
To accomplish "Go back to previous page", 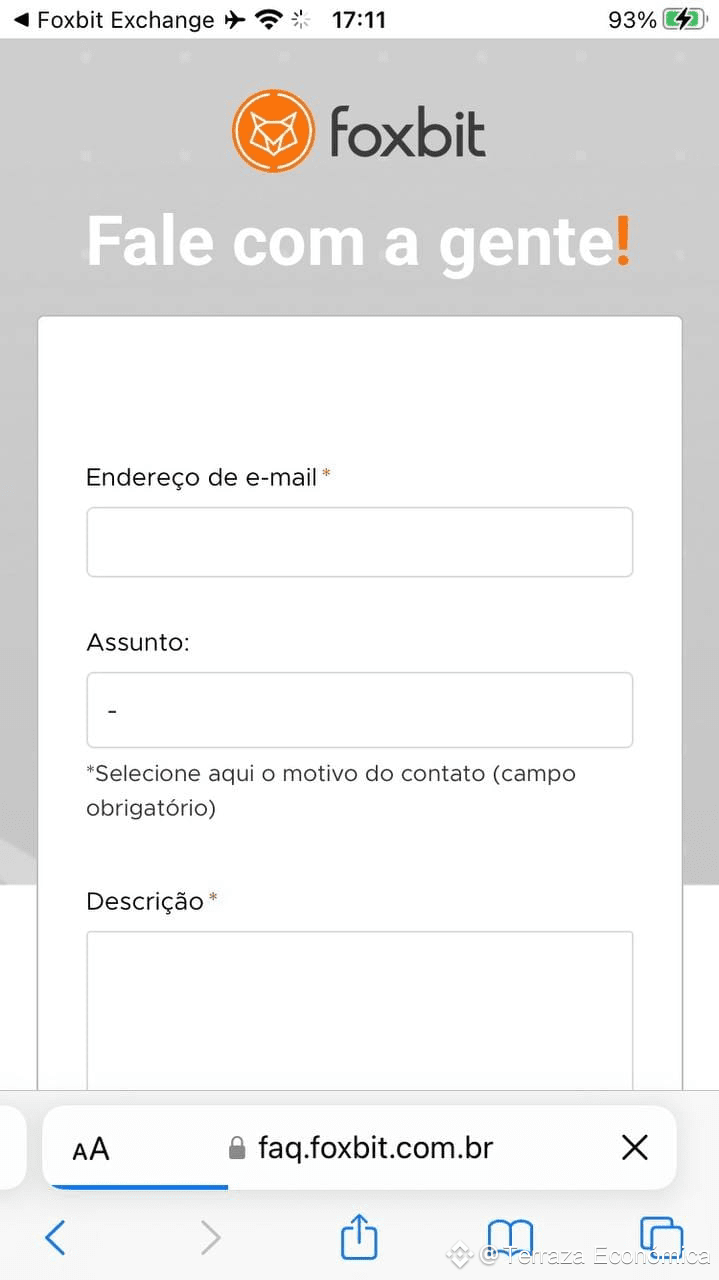I will tap(55, 1237).
